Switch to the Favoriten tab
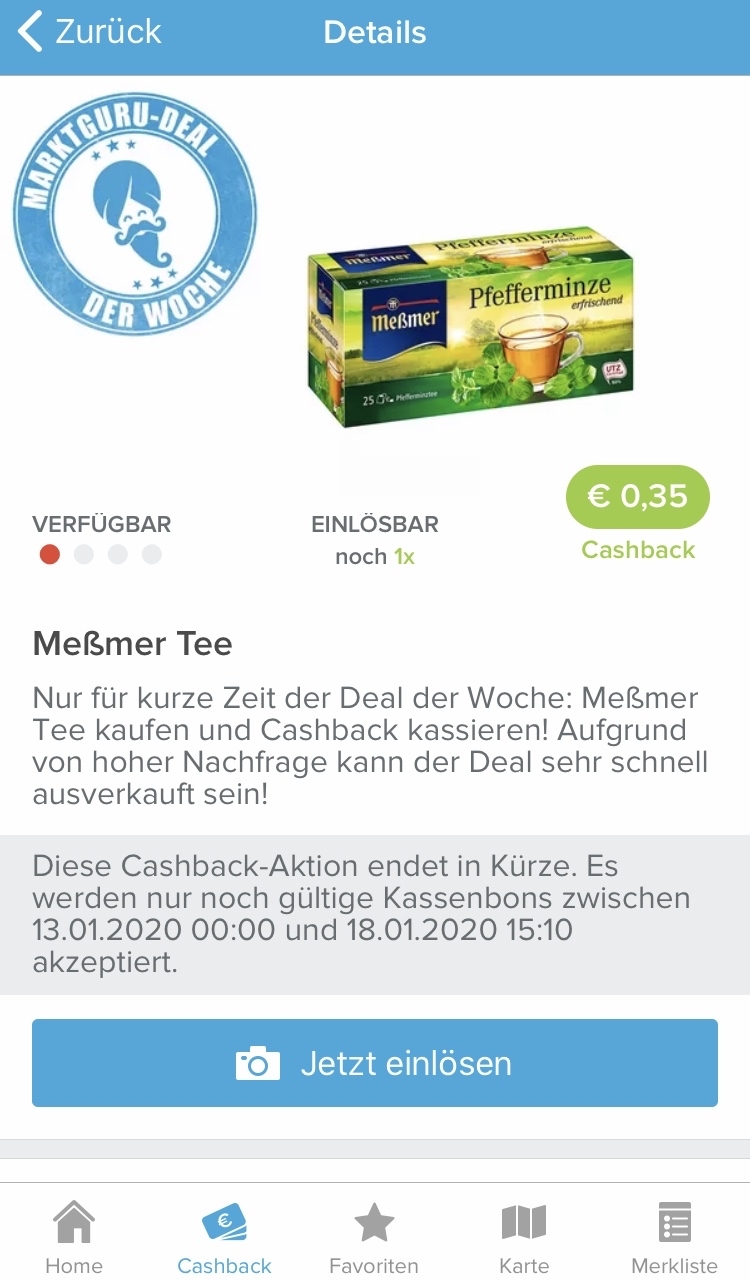Image resolution: width=750 pixels, height=1281 pixels. [374, 1238]
